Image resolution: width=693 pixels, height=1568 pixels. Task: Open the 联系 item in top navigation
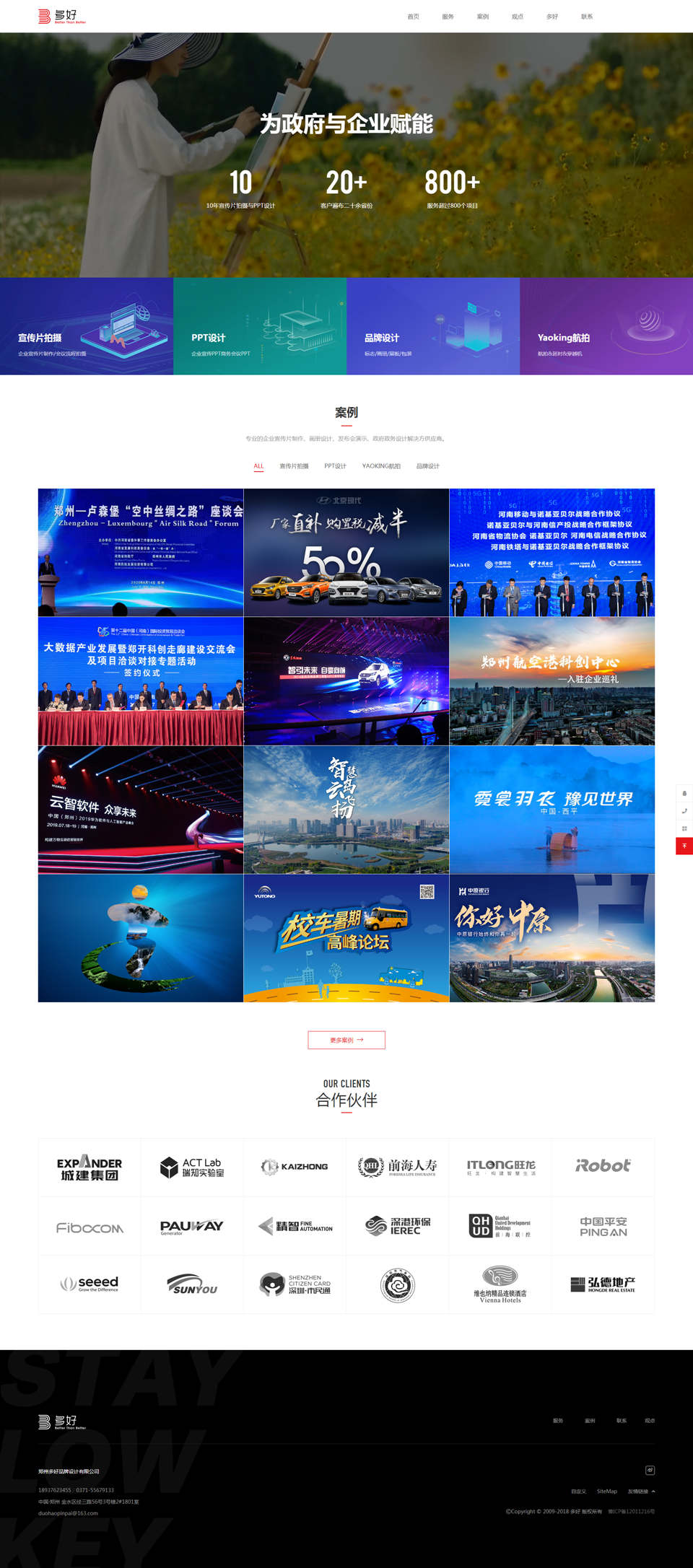586,17
